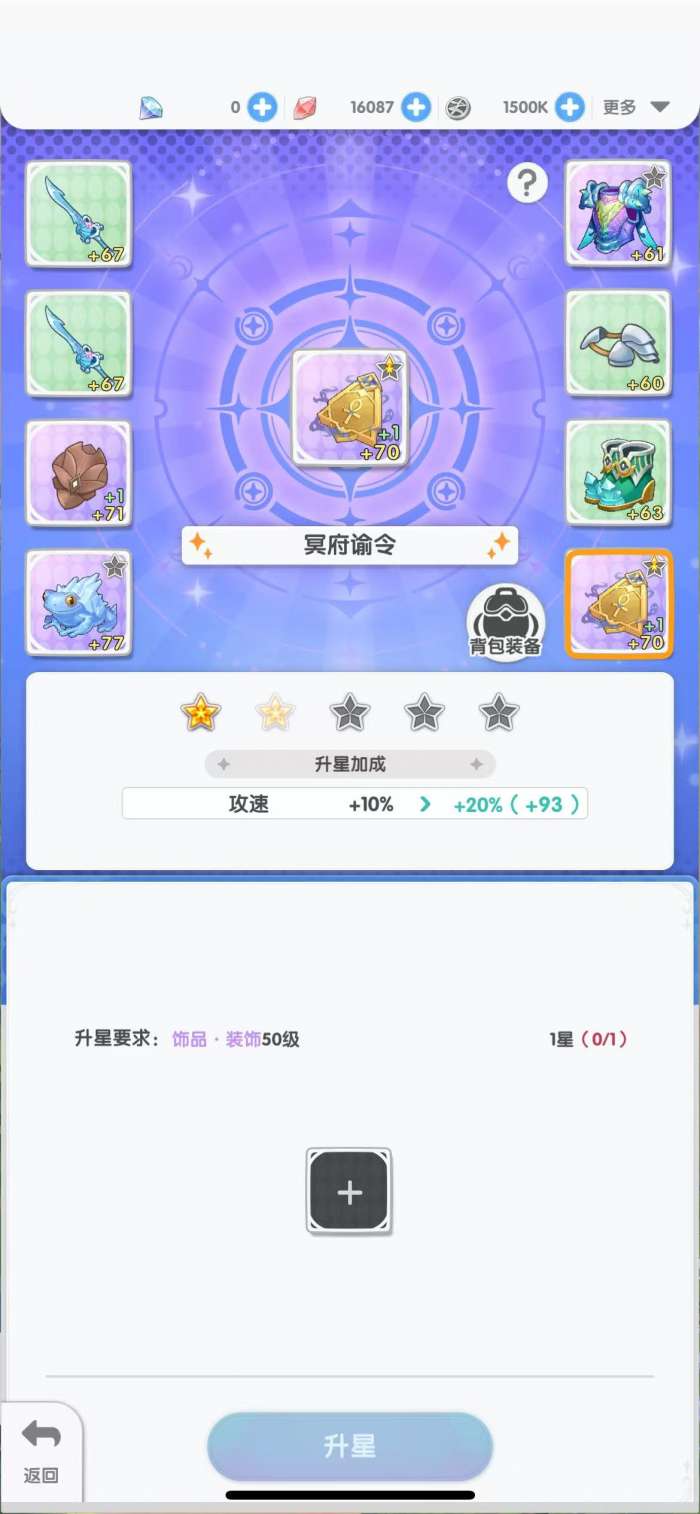Select the brown helmet equipment +71

(79, 473)
